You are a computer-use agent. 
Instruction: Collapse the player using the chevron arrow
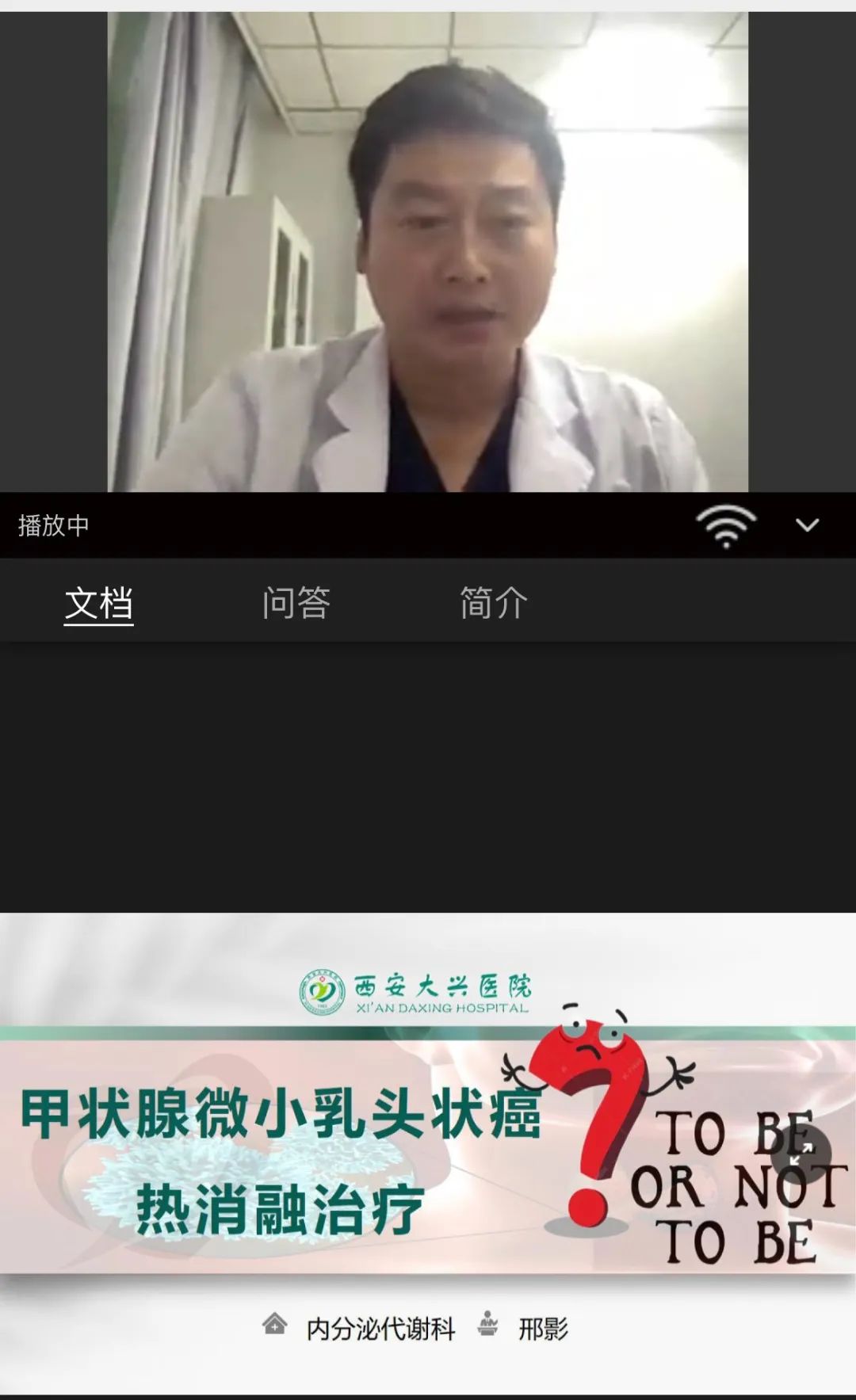[807, 525]
